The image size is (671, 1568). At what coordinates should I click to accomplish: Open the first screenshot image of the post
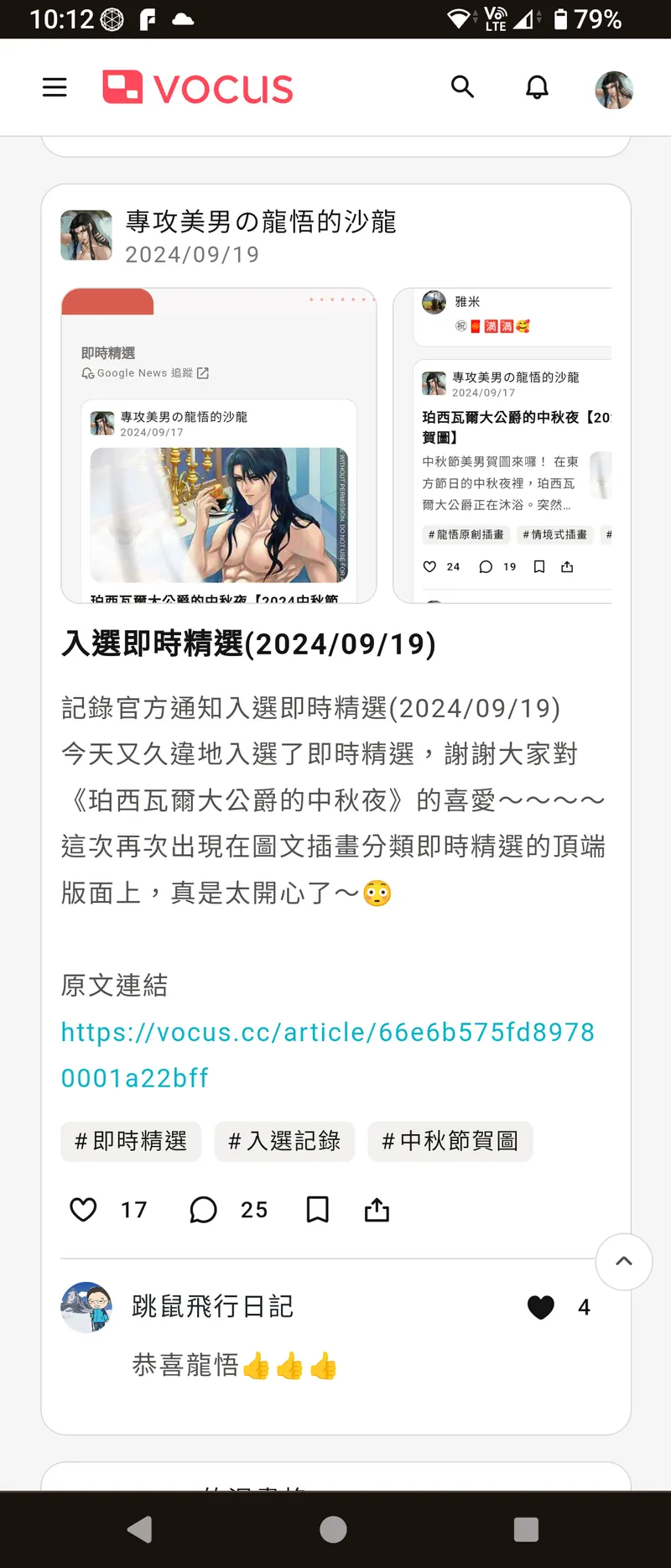[x=219, y=445]
